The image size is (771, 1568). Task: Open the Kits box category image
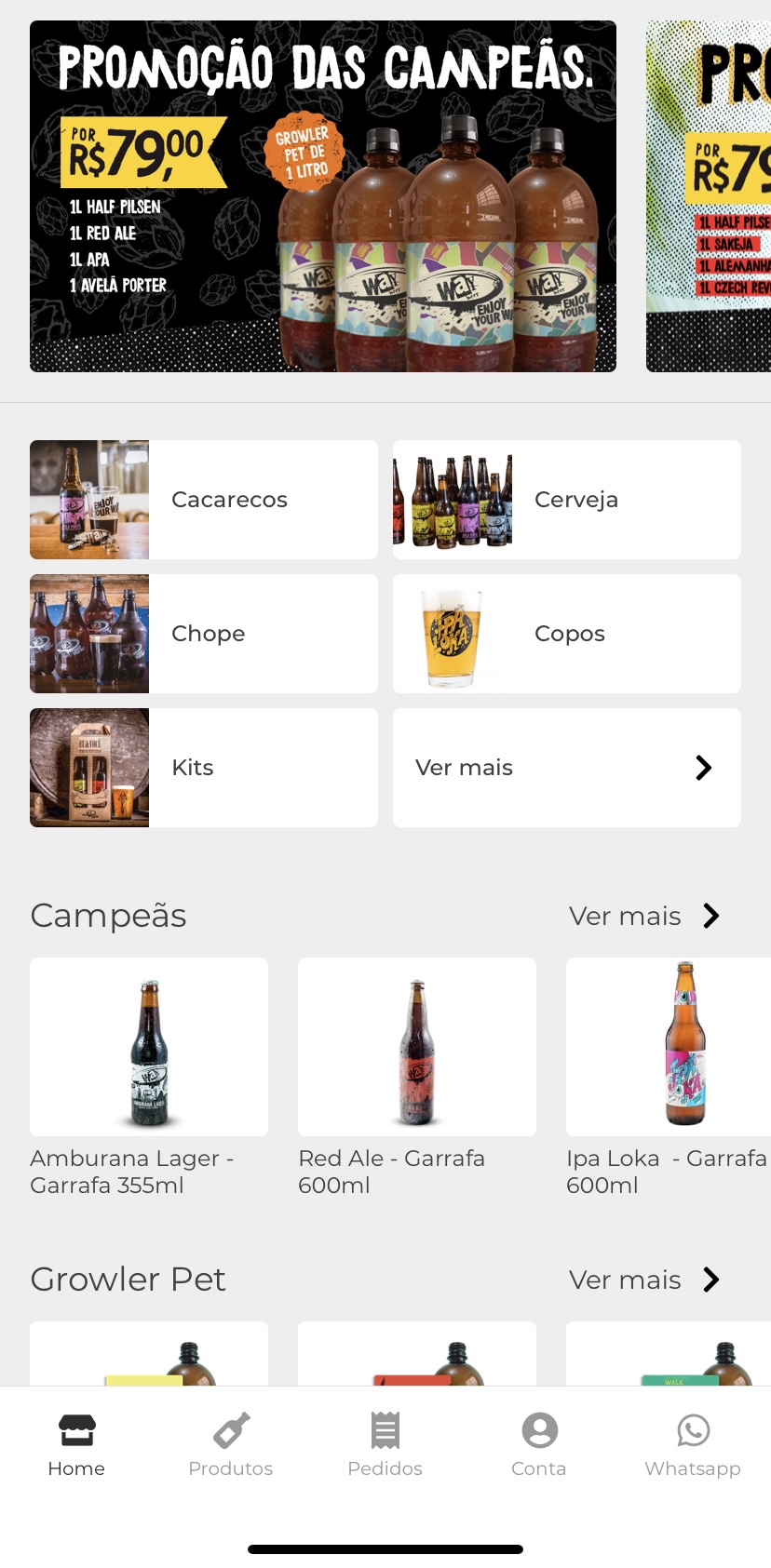pos(88,768)
